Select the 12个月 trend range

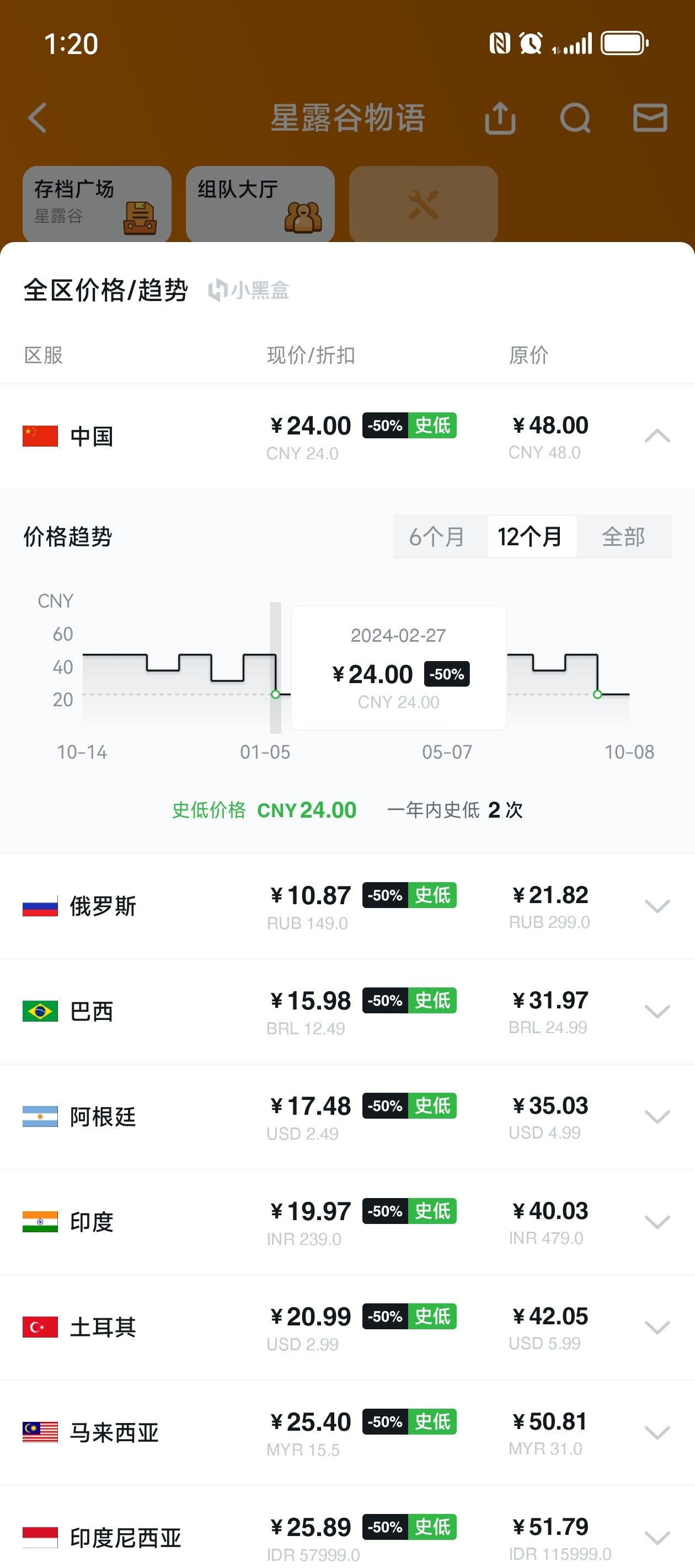pyautogui.click(x=530, y=536)
